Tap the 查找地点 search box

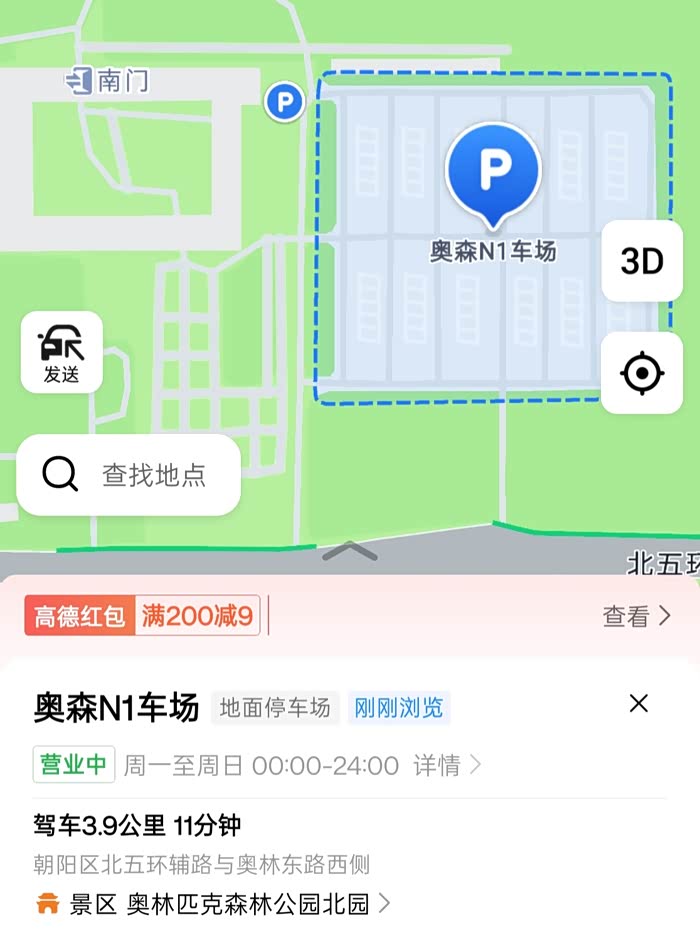[129, 475]
